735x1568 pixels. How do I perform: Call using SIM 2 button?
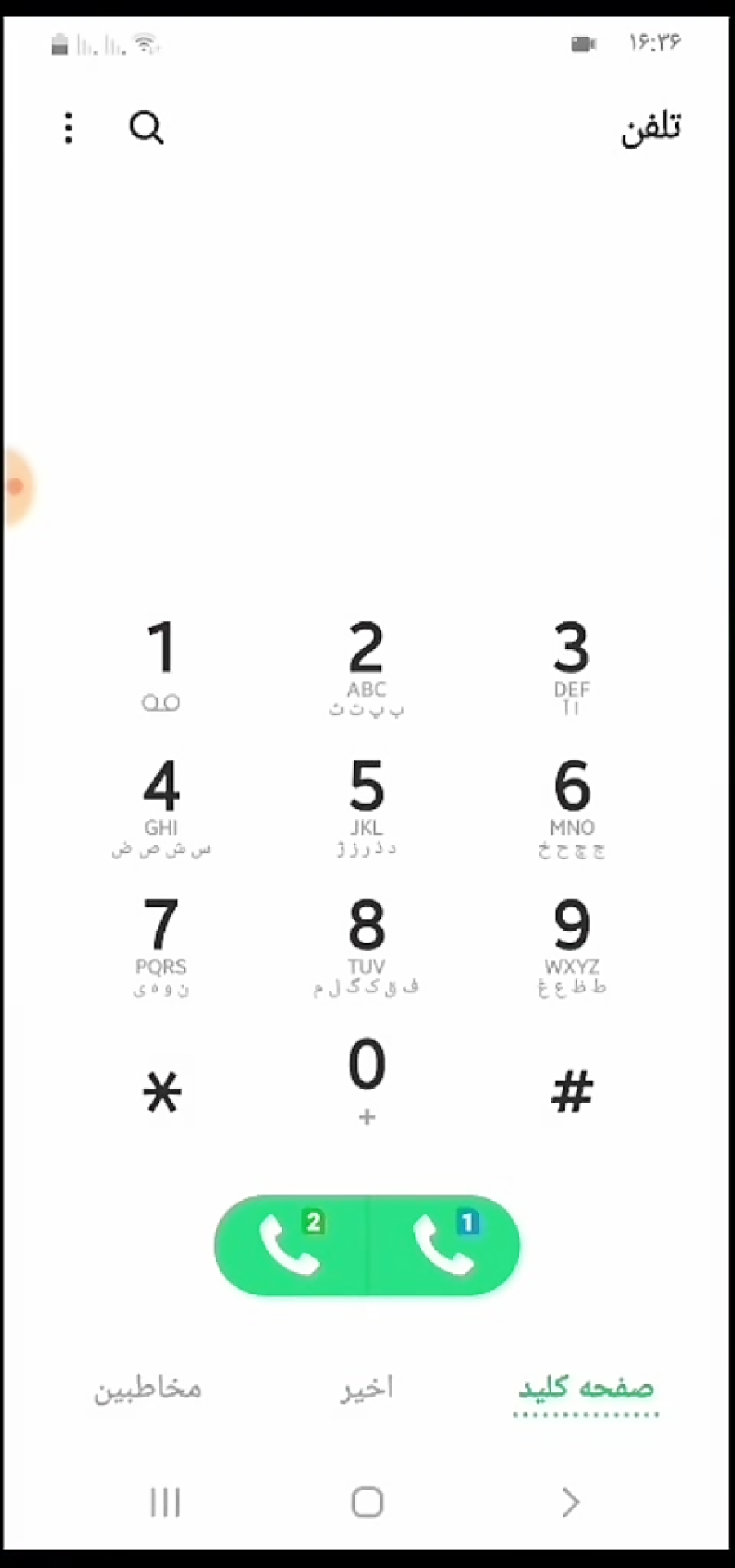[290, 1245]
